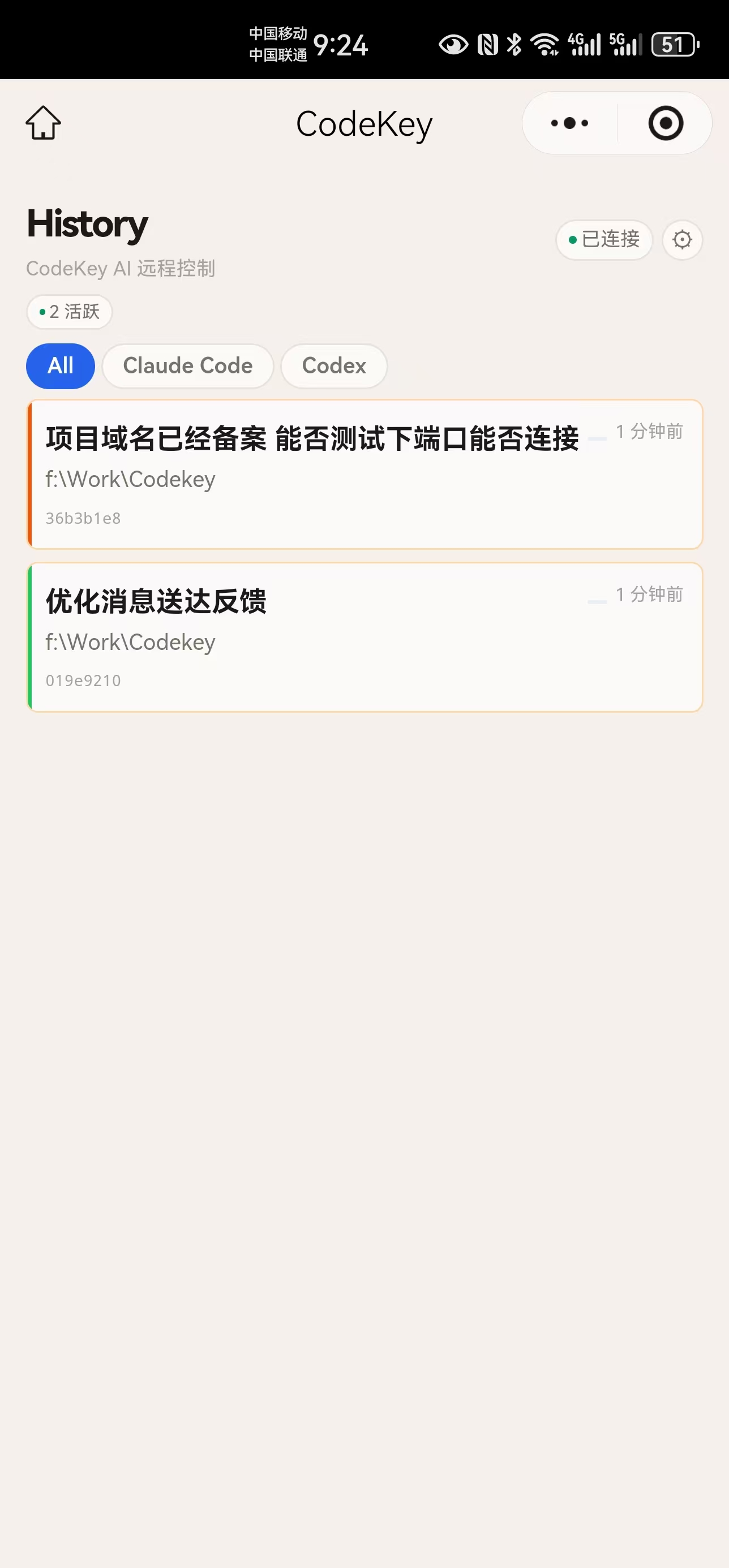Filter history by Claude Code

tap(187, 366)
